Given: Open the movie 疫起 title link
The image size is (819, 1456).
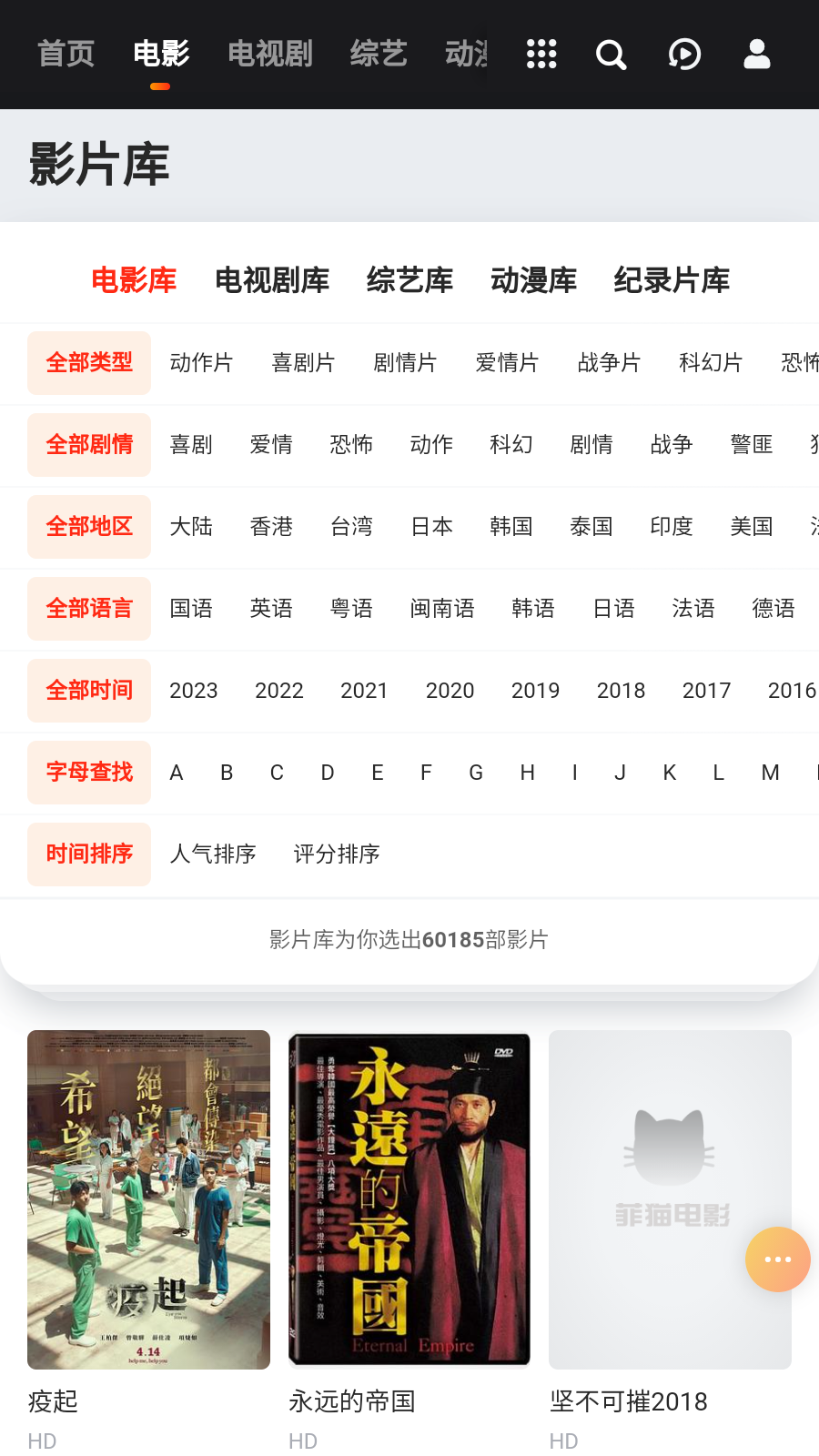Looking at the screenshot, I should tap(52, 1401).
